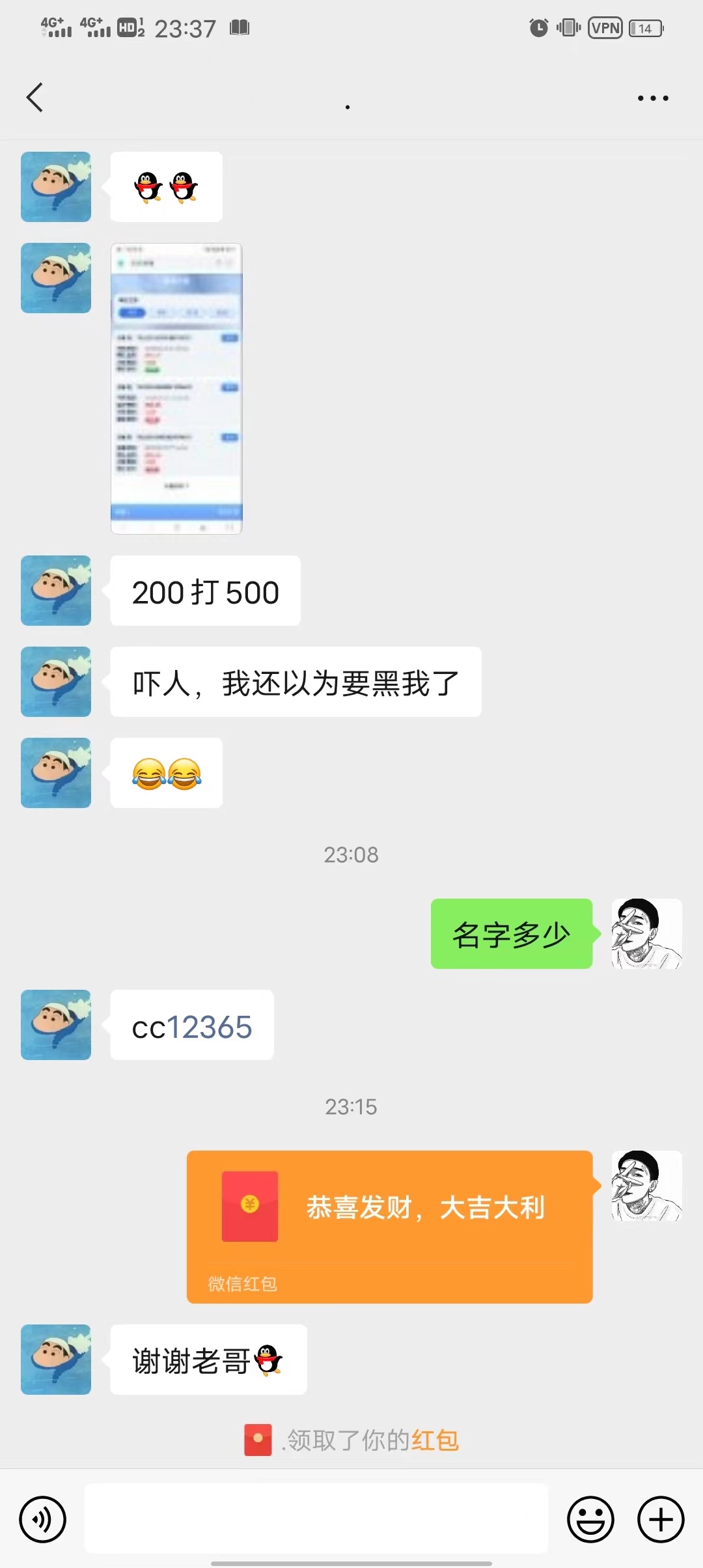Image resolution: width=703 pixels, height=1568 pixels.
Task: Open the plus attachments menu
Action: 661,1519
